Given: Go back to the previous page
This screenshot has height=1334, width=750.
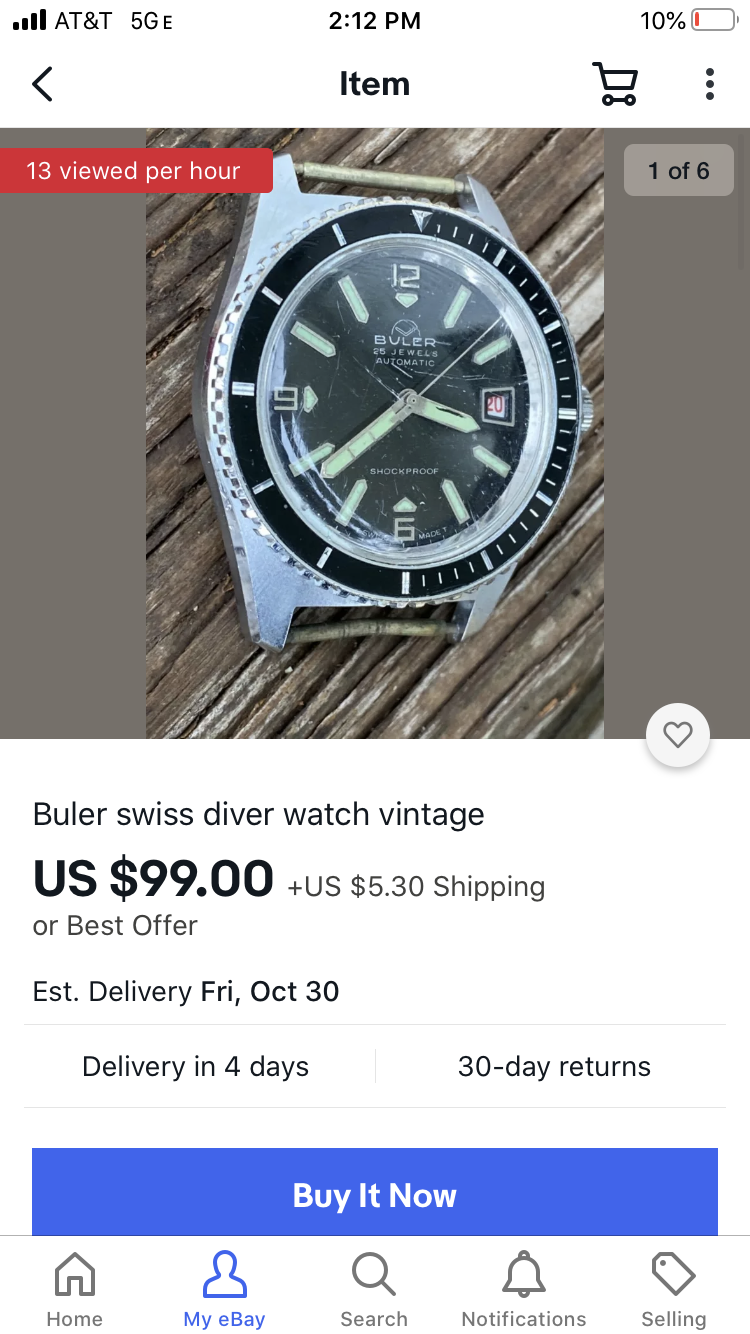Looking at the screenshot, I should point(42,84).
